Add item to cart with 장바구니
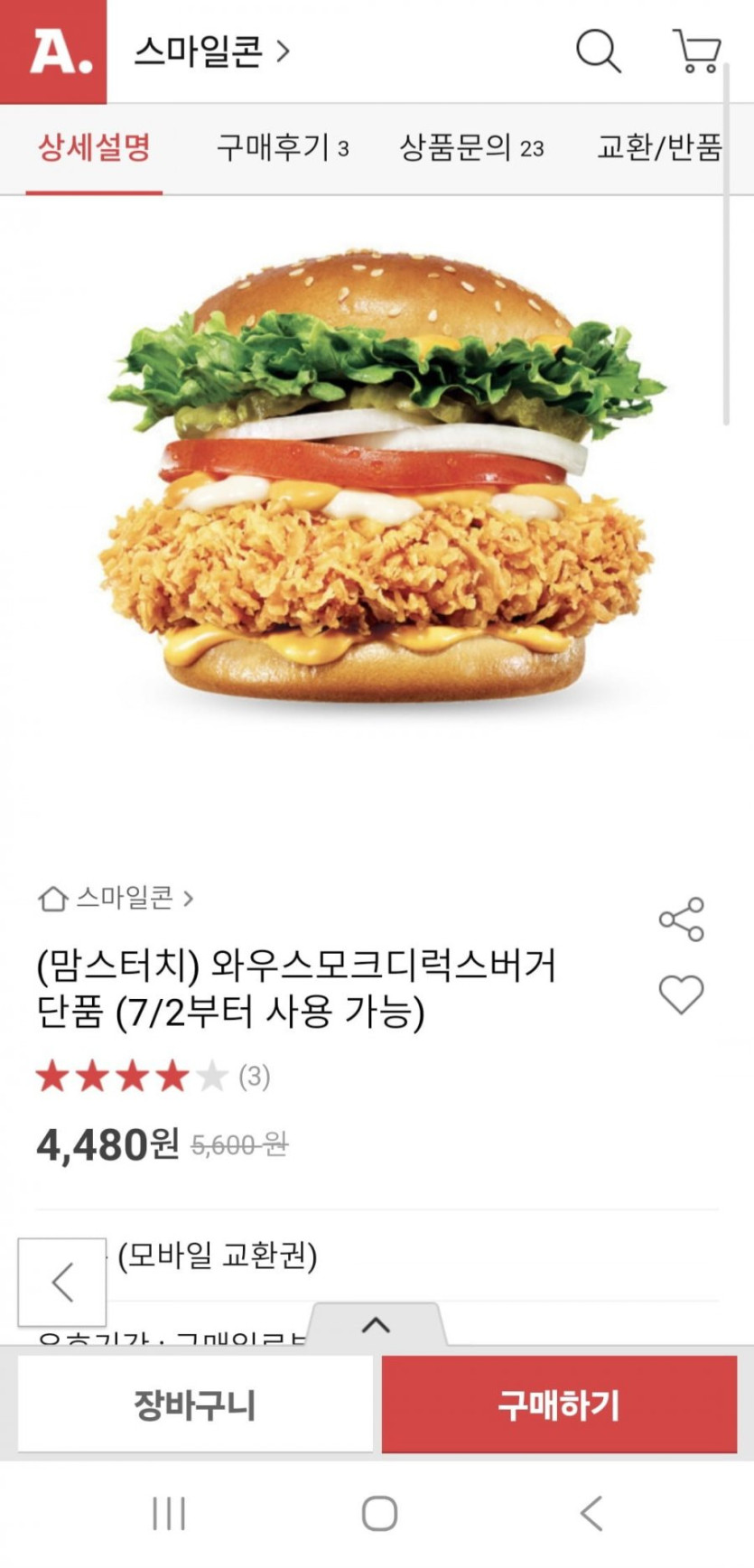 pyautogui.click(x=195, y=1405)
